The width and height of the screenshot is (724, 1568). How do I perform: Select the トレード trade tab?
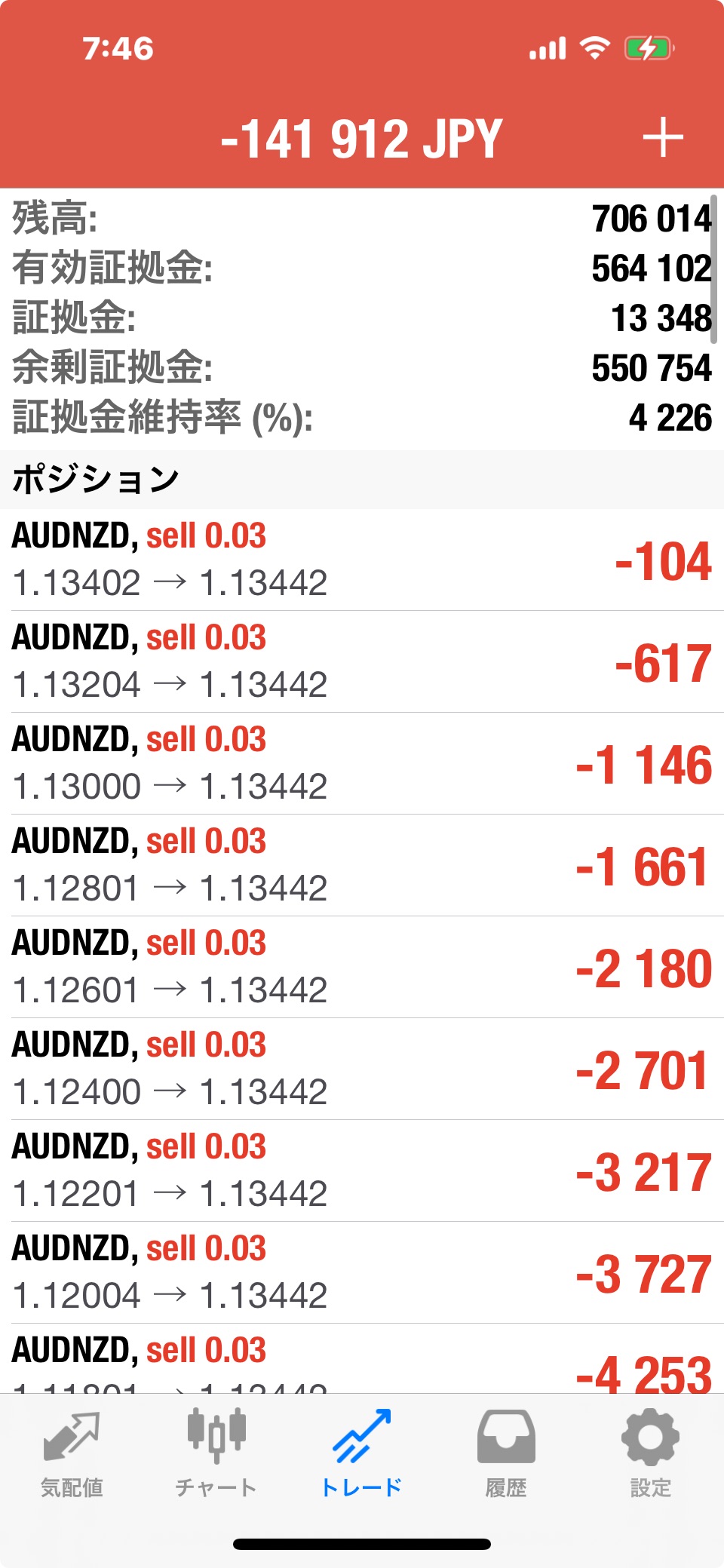click(362, 1453)
